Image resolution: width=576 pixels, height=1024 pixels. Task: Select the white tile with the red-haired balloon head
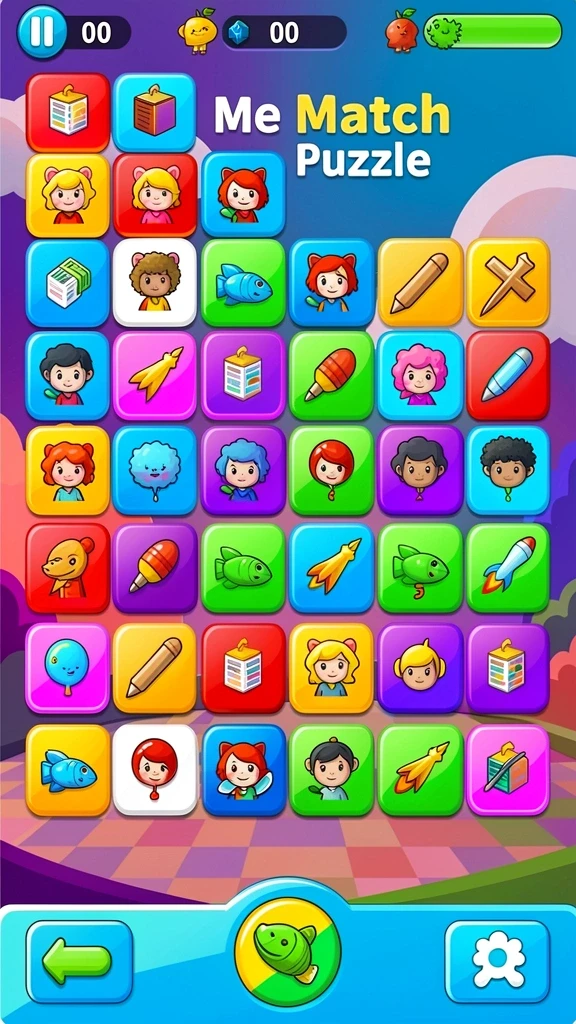(155, 770)
